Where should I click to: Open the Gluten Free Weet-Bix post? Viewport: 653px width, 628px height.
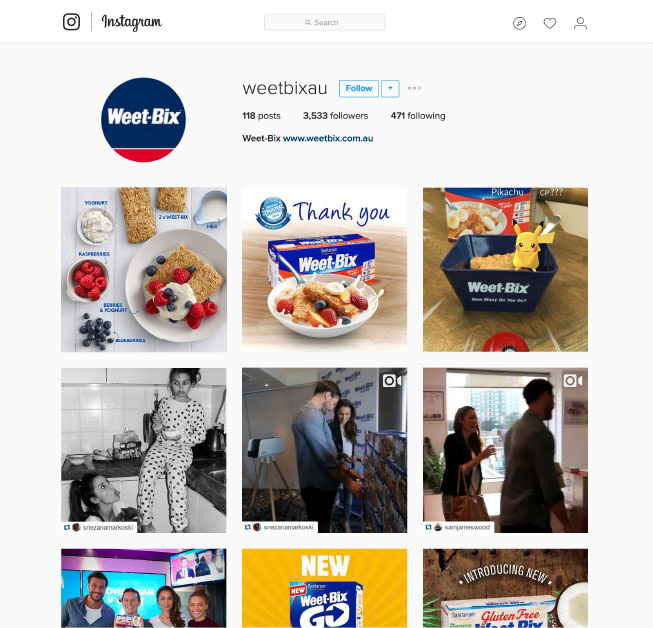[x=505, y=588]
